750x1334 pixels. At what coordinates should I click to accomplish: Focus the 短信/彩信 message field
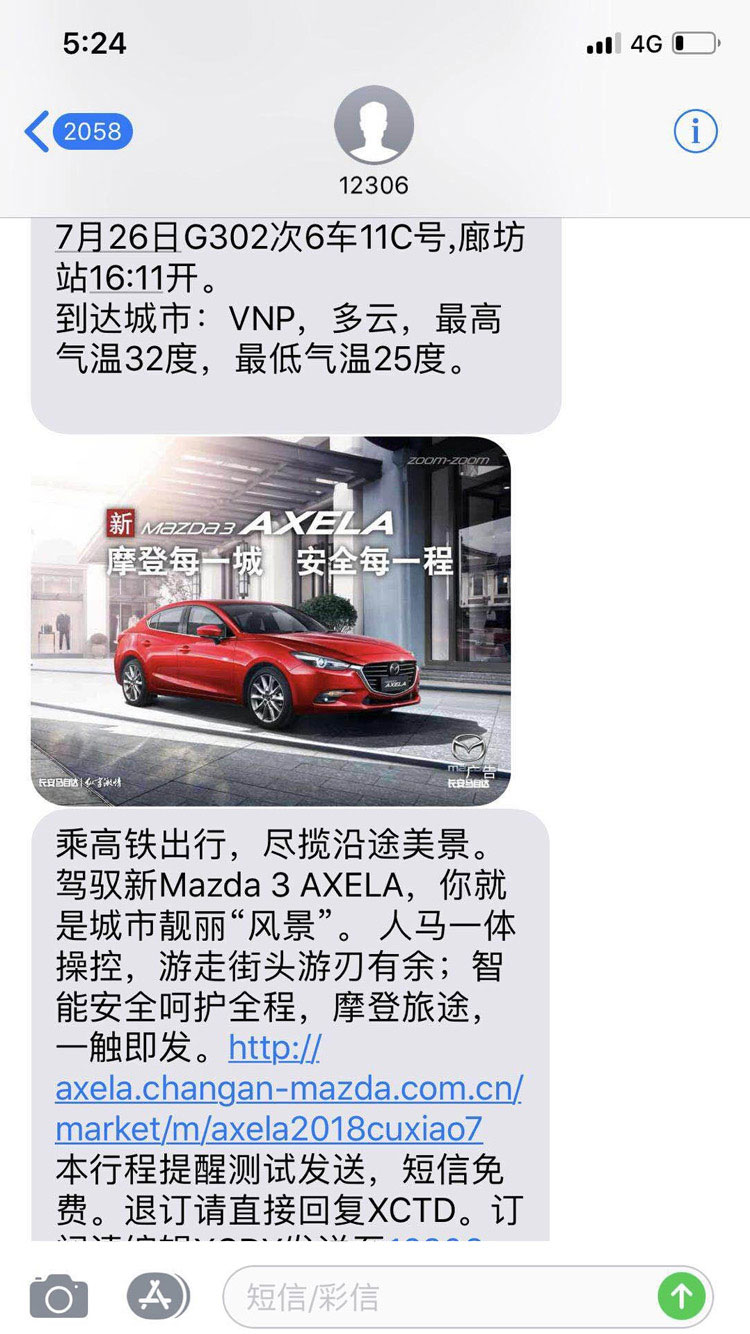pos(440,1297)
